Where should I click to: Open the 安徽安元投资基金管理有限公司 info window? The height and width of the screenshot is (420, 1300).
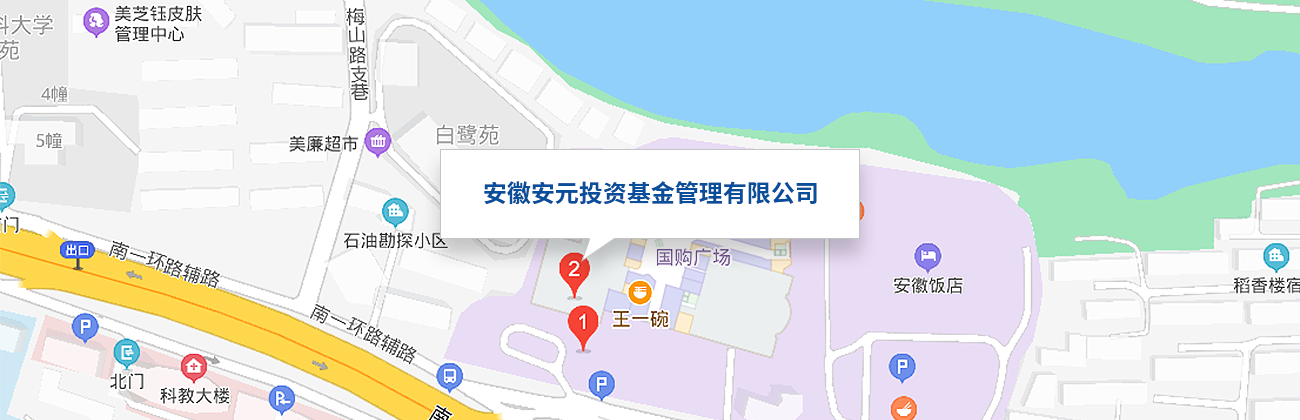650,193
